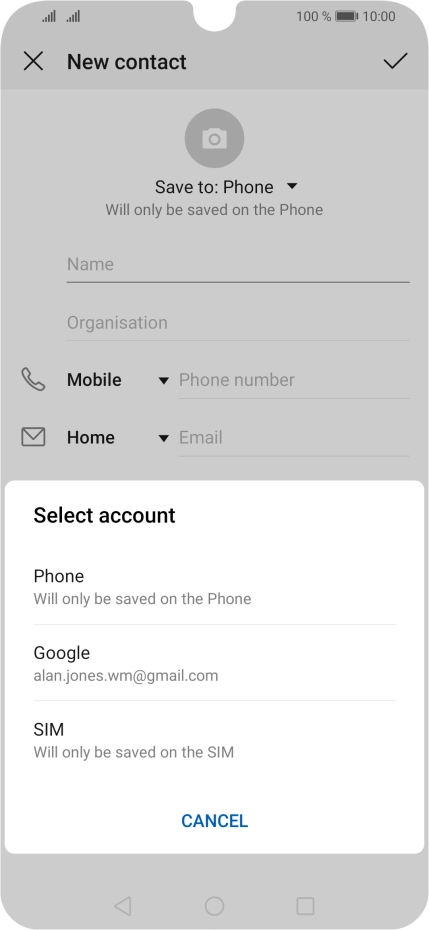Choose the Google account alan.jones.wm@gmail.com
Screen dimensions: 429x930
214,663
